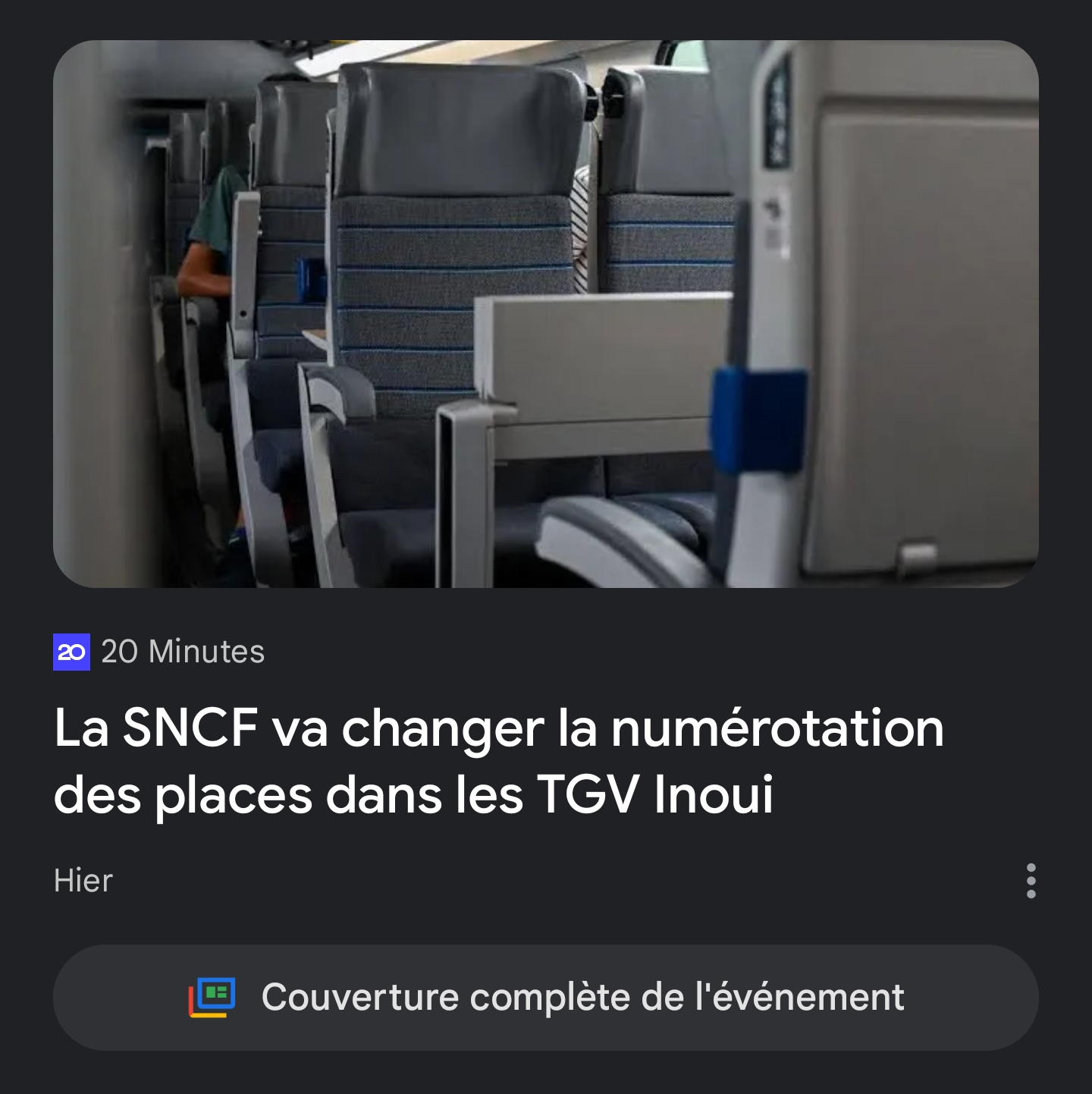
Task: Tap Couverture complète de l'événement button
Action: [546, 997]
